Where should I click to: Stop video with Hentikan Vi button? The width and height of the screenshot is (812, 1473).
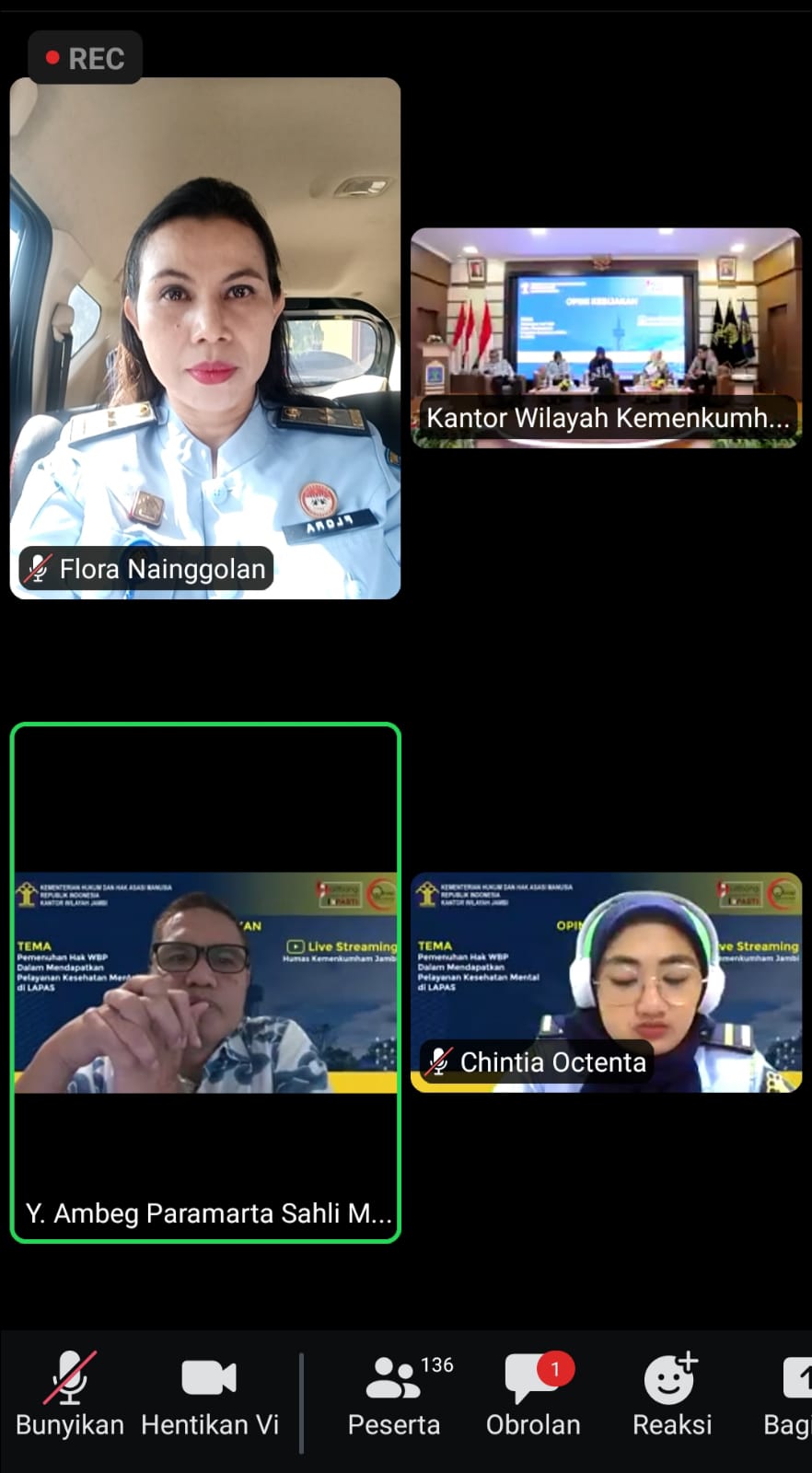pyautogui.click(x=209, y=1394)
